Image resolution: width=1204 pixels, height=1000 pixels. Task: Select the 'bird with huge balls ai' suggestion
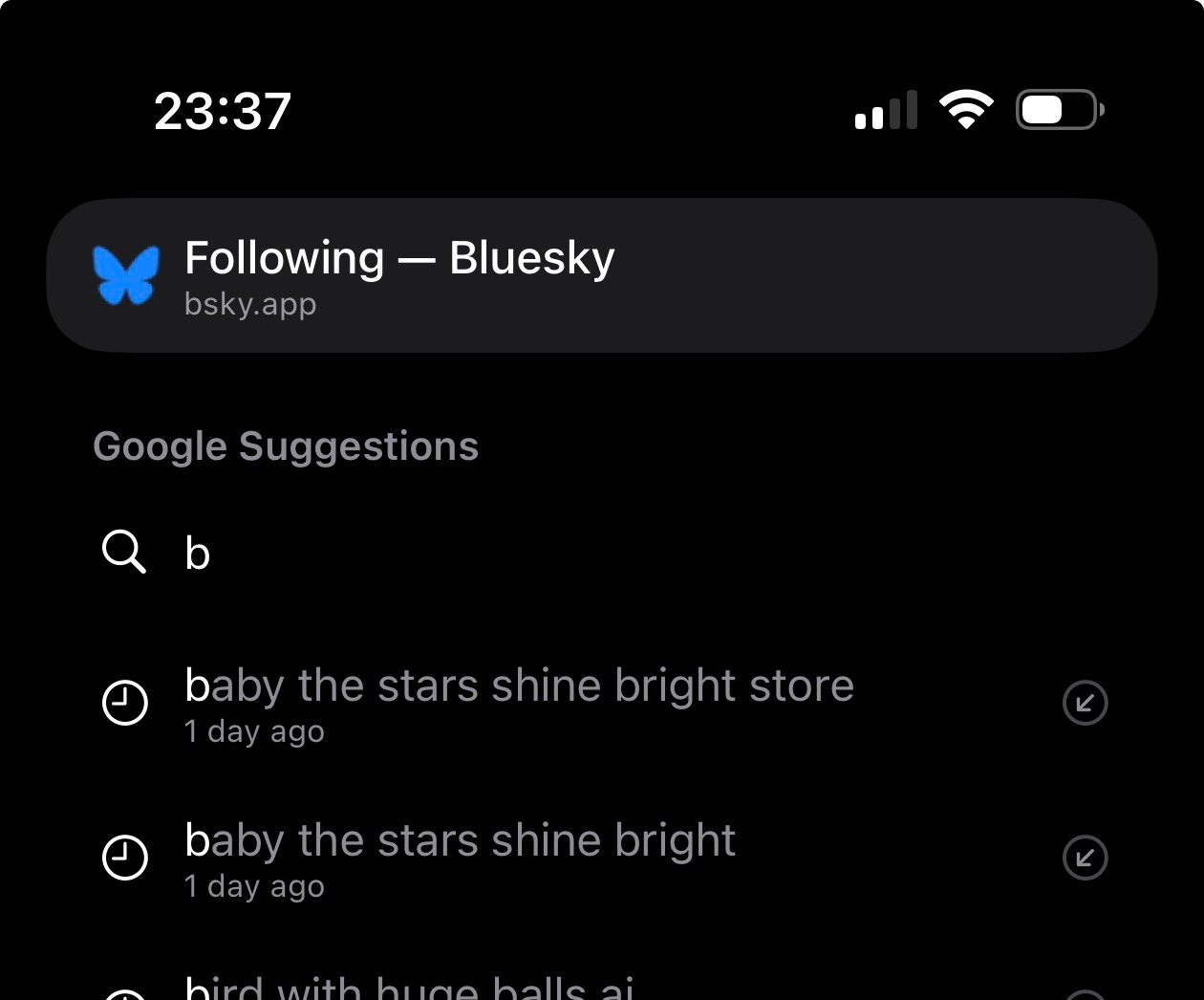[409, 988]
